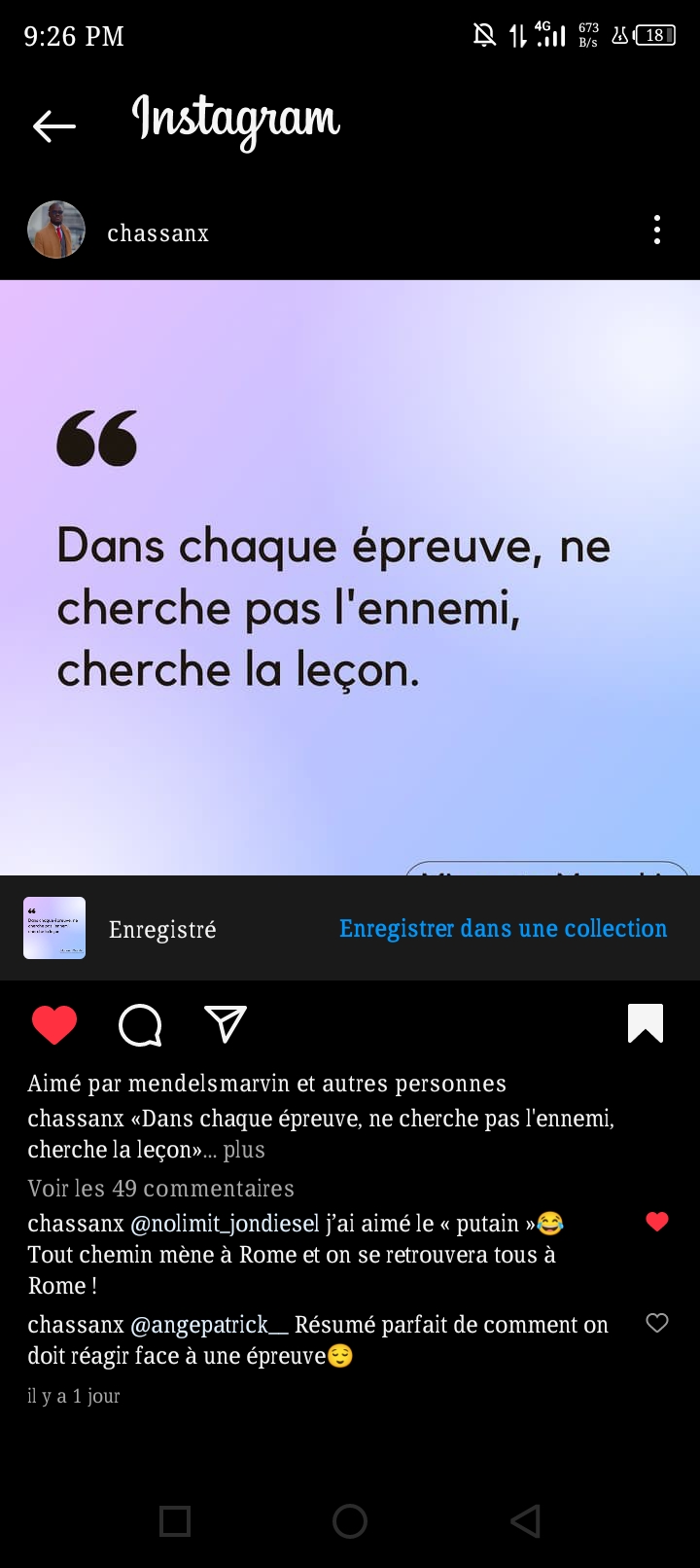
Task: Open the @angepatrick__ mention
Action: coord(209,1325)
